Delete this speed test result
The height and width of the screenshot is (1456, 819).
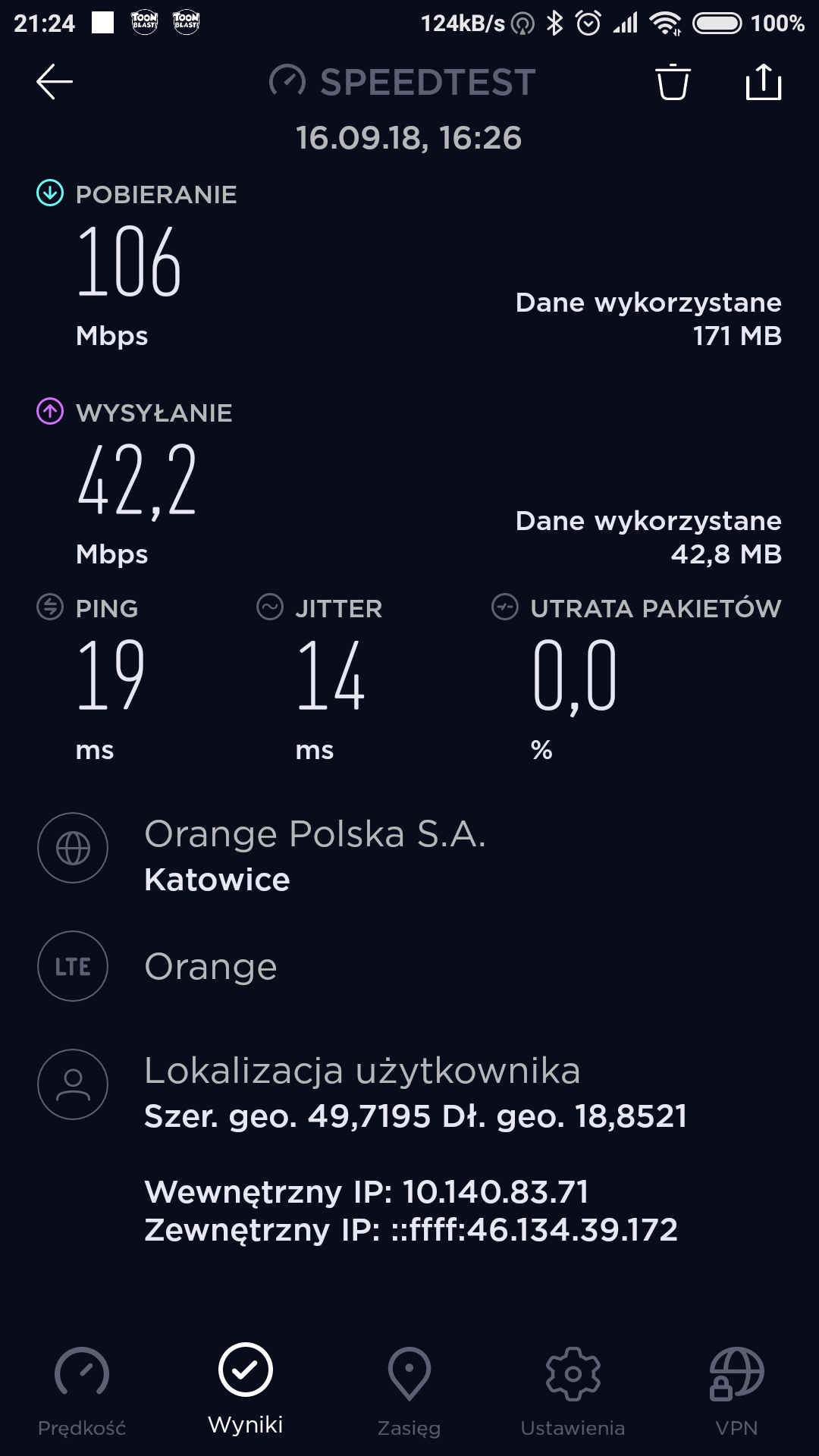point(673,82)
